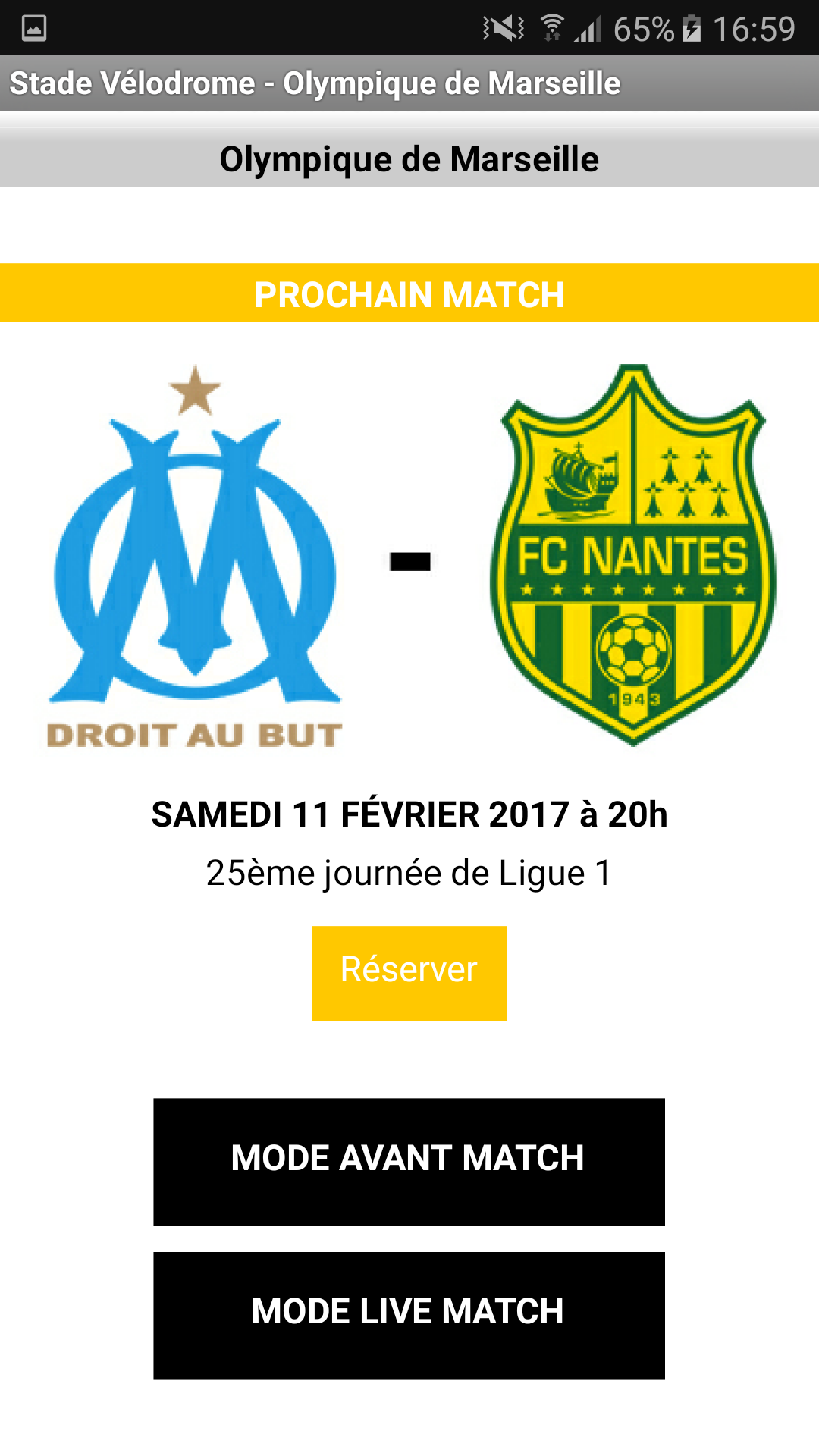Open MODE AVANT MATCH

click(x=409, y=1161)
